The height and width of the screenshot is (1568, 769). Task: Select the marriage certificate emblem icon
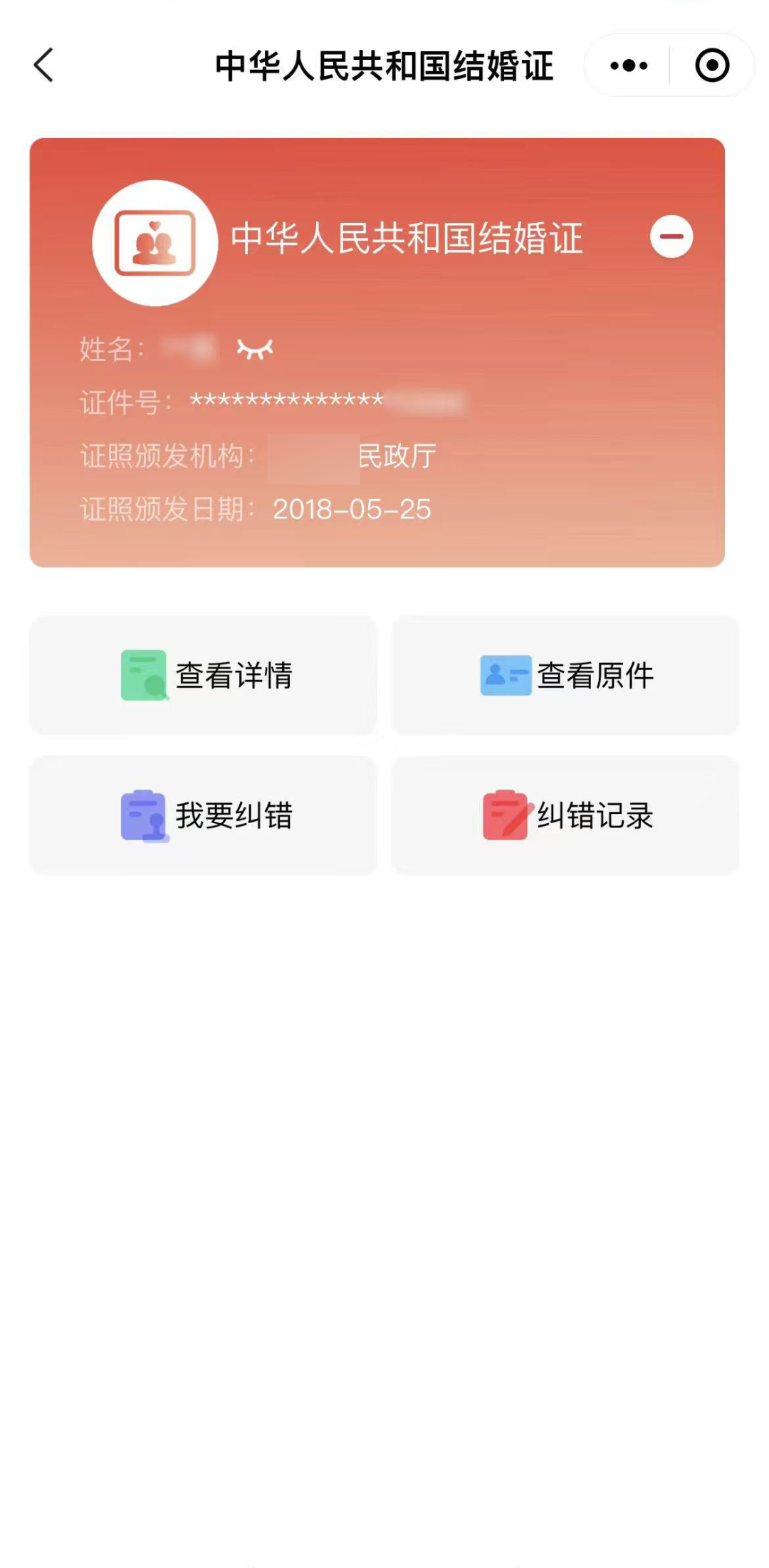tap(155, 242)
